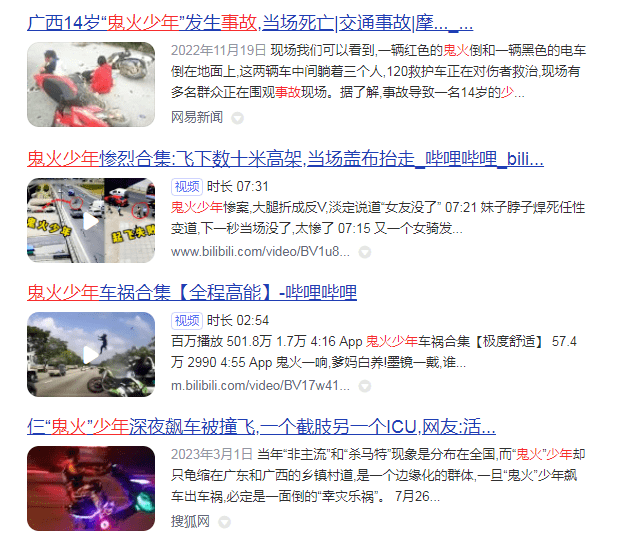This screenshot has height=544, width=634.
Task: Tap the night-time motorcycle racing thumbnail
Action: pos(91,488)
